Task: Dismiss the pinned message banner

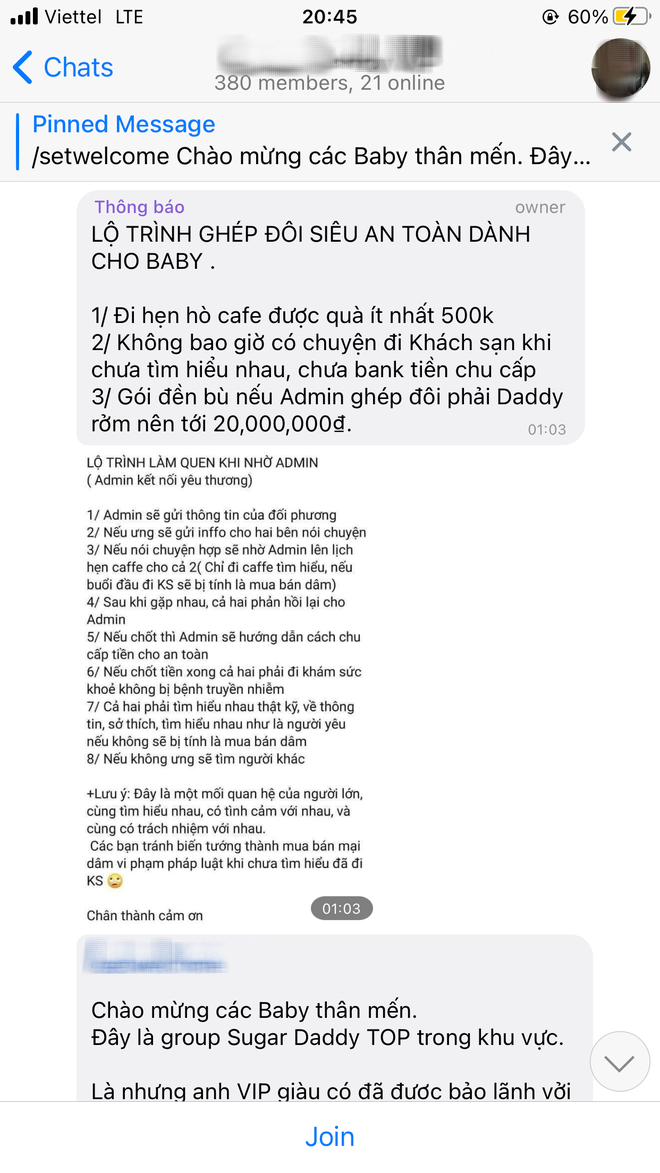Action: pyautogui.click(x=622, y=142)
